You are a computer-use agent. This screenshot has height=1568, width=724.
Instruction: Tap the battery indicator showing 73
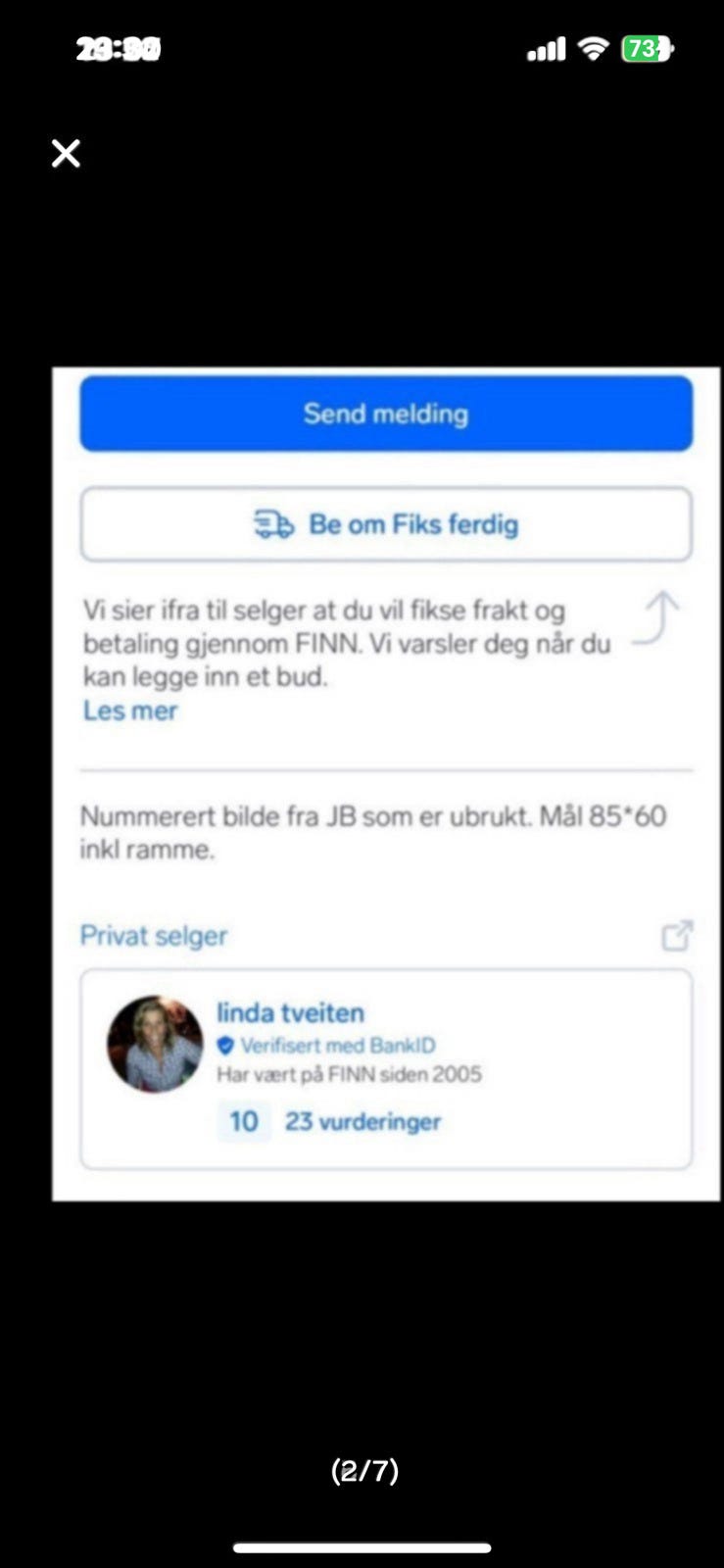click(648, 47)
